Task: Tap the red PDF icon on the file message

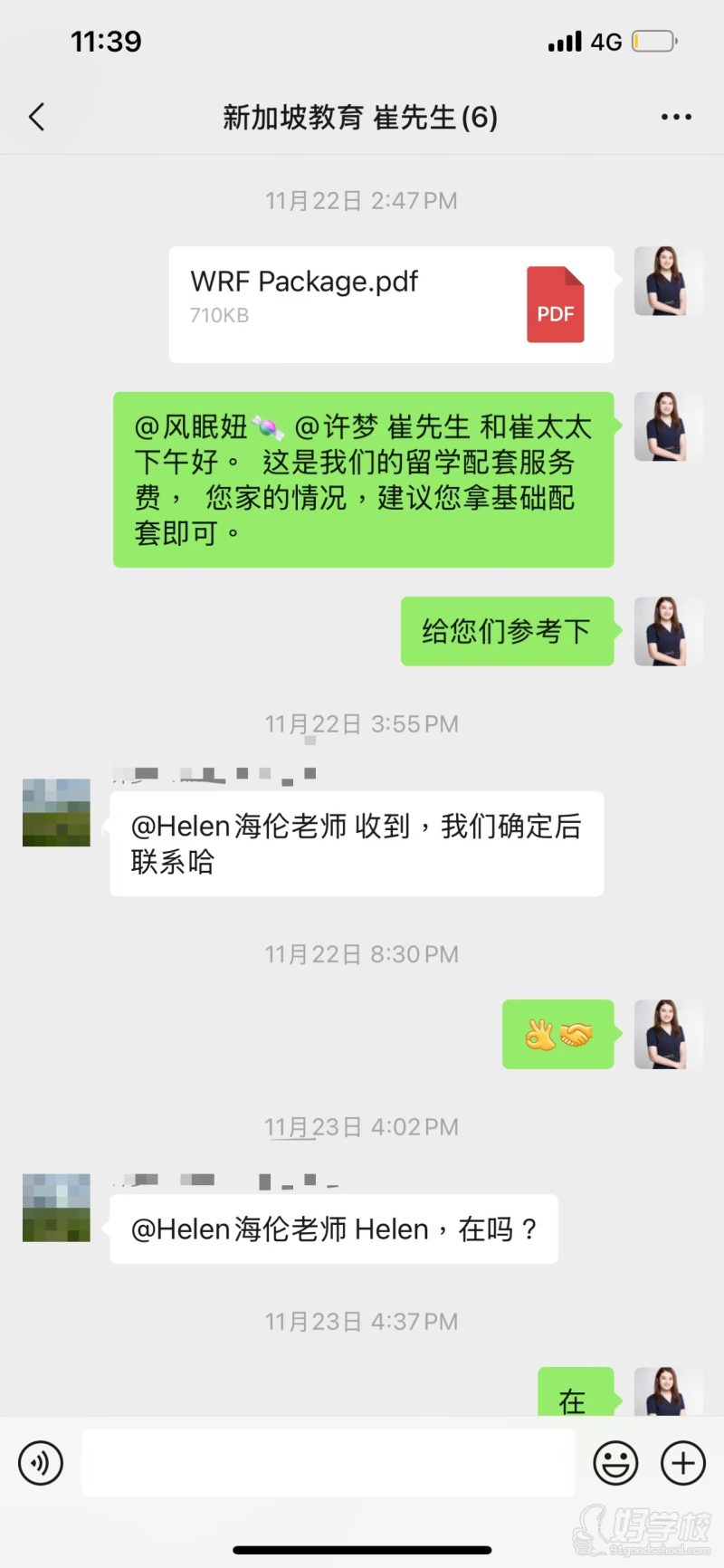Action: [x=555, y=303]
